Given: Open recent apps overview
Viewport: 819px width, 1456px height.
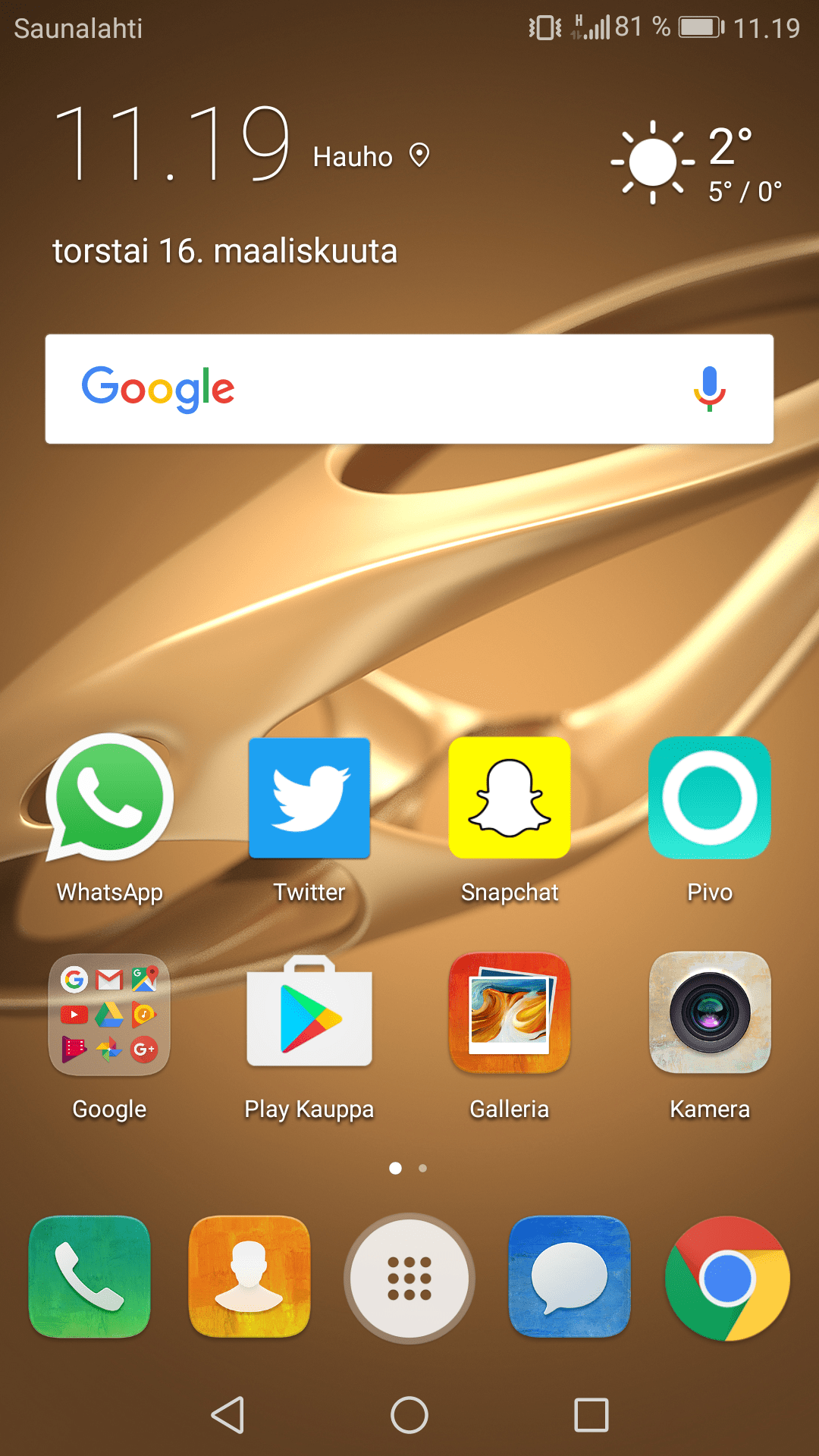Looking at the screenshot, I should (x=591, y=1415).
